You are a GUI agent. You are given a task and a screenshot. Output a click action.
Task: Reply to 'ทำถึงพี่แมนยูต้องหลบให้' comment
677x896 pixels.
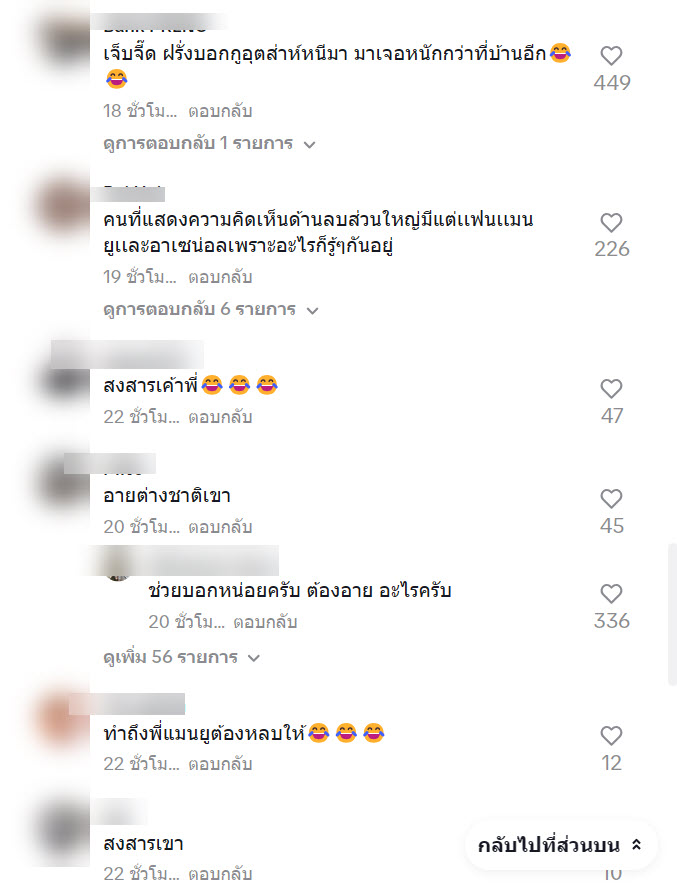point(220,765)
